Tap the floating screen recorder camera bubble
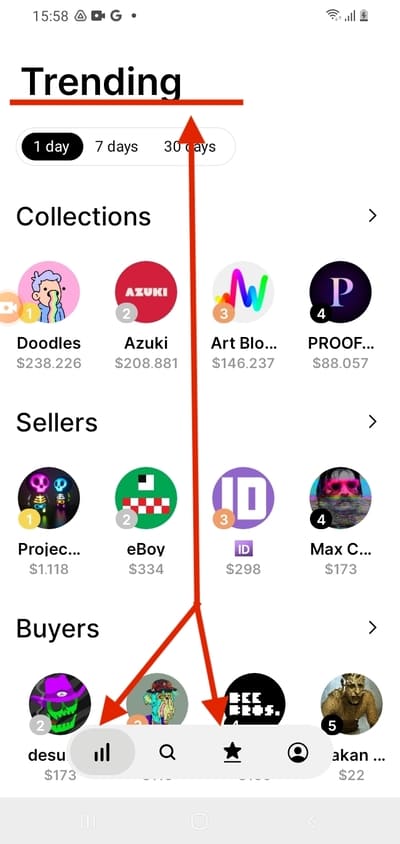 pyautogui.click(x=9, y=307)
